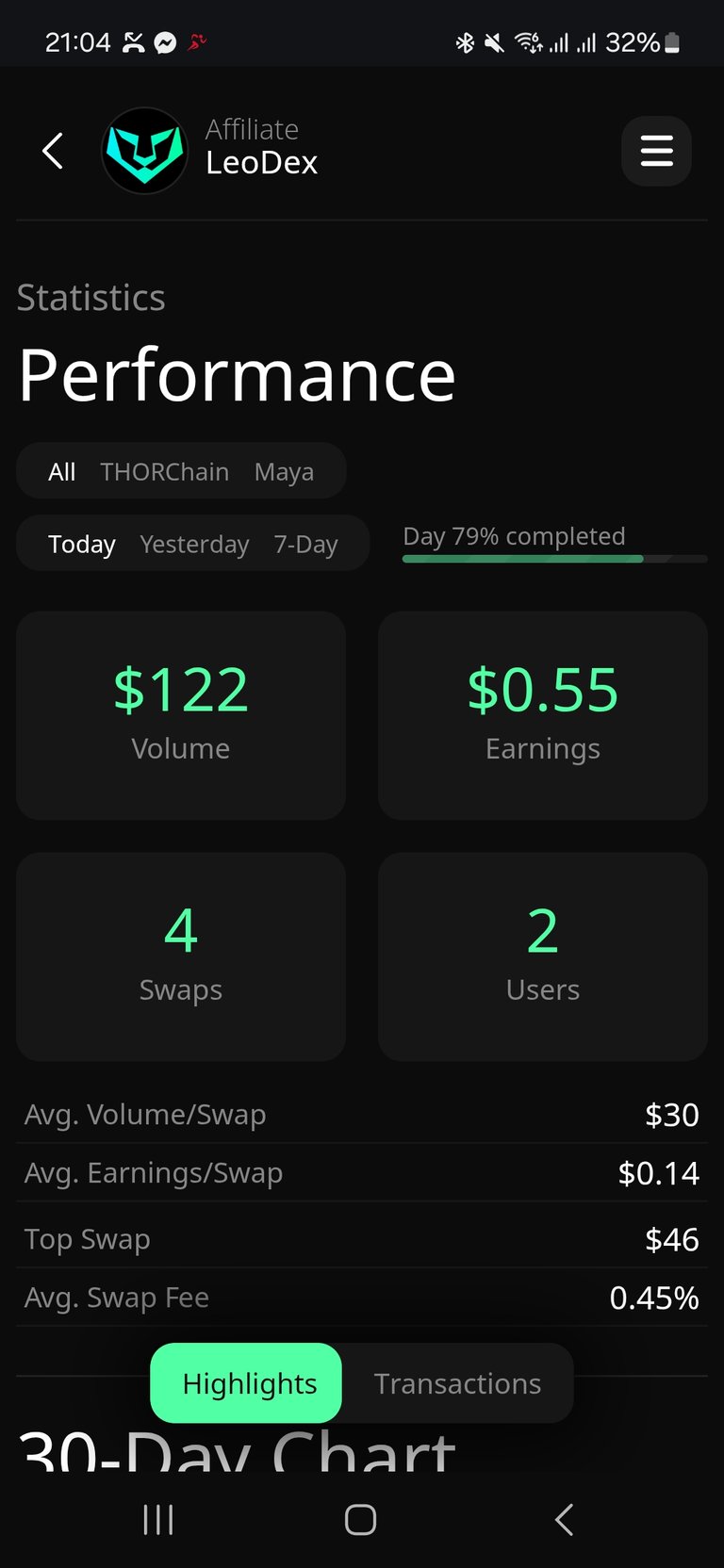Select the Today time range
Viewport: 724px width, 1568px height.
click(82, 544)
